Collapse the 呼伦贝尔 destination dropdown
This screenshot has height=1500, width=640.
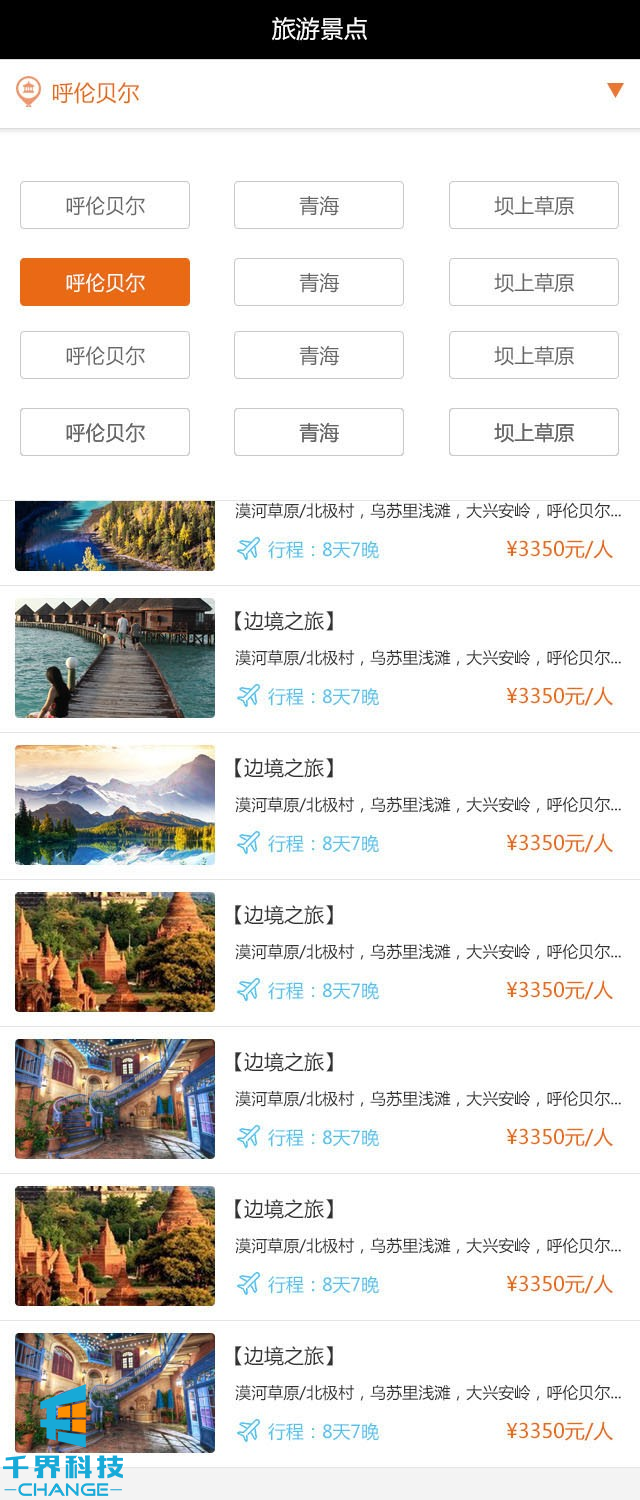pyautogui.click(x=615, y=91)
